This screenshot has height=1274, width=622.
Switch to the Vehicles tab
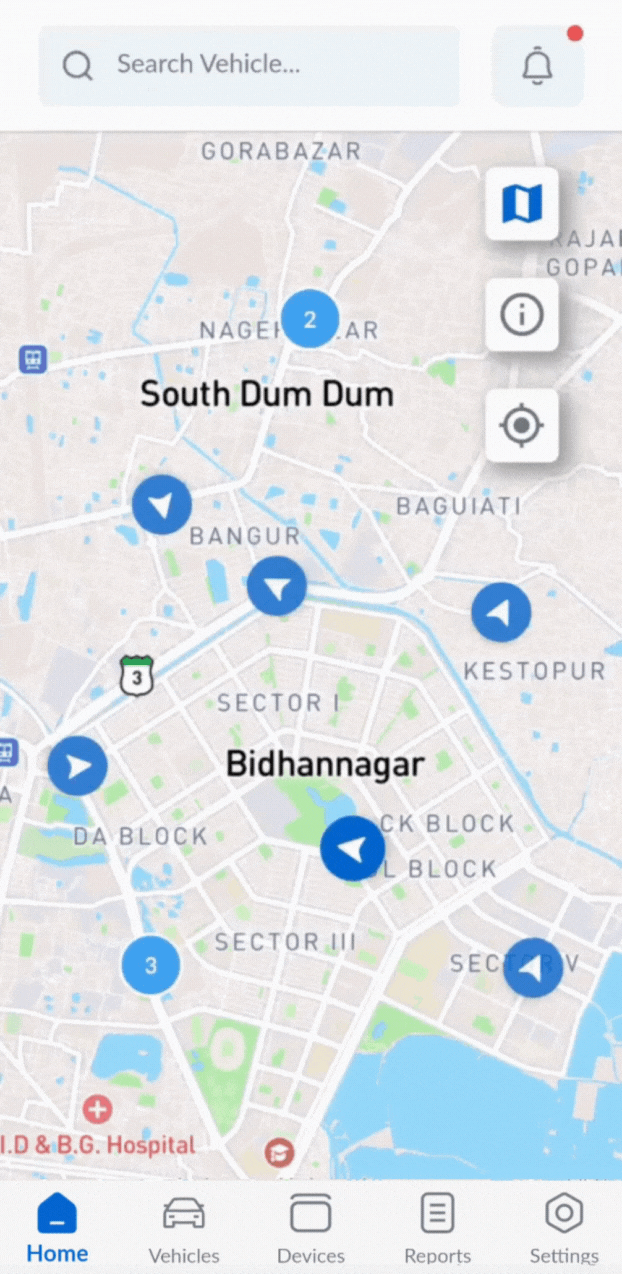(184, 1228)
